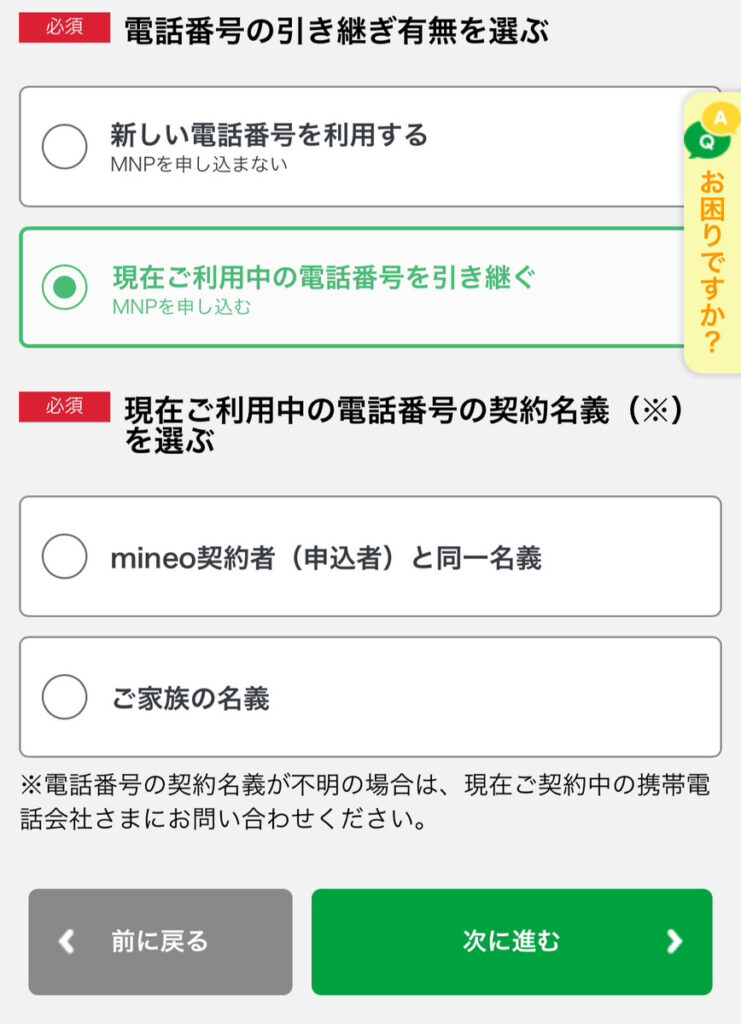The height and width of the screenshot is (1024, 741).
Task: Click the yellow A letter in help icon
Action: point(720,116)
